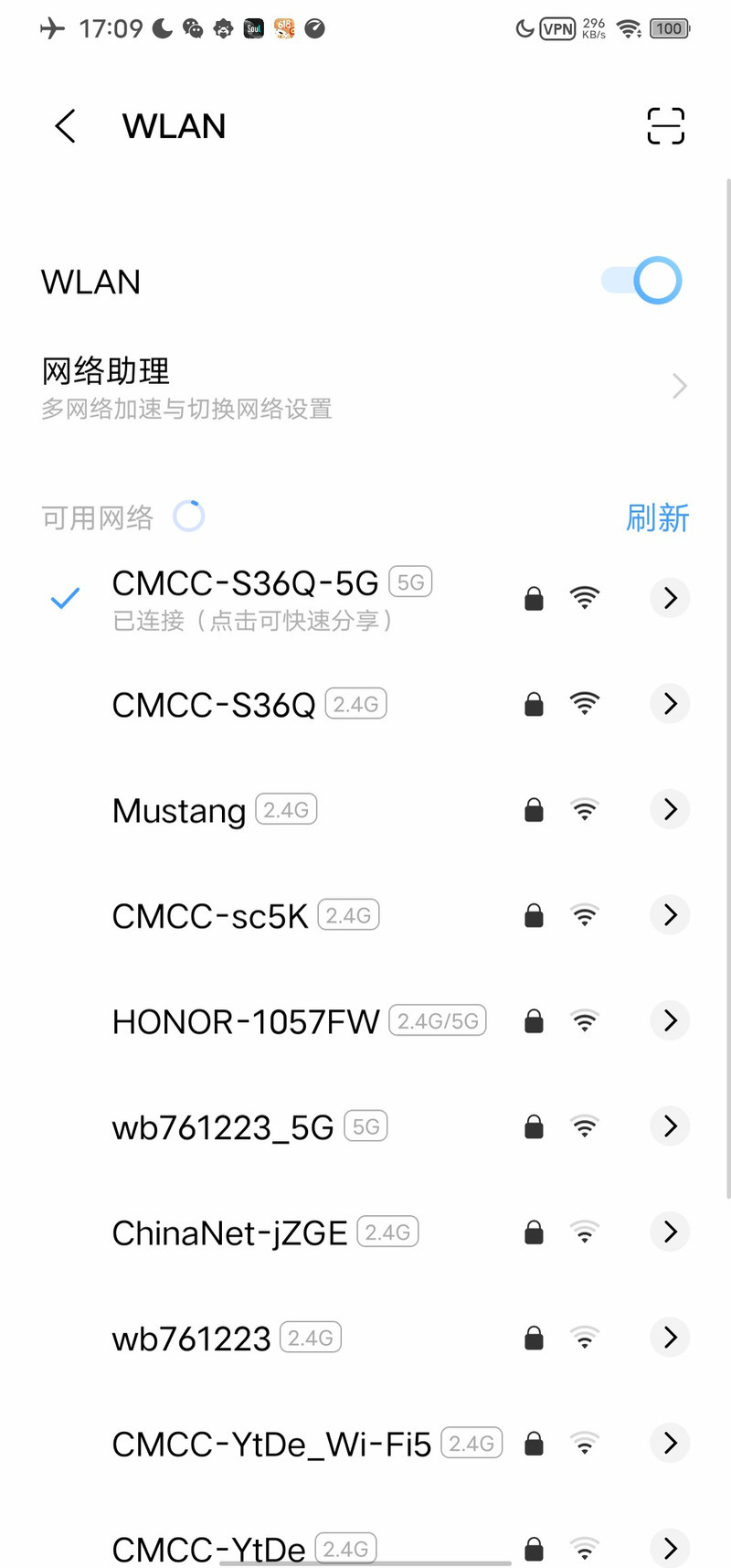Show details arrow for HONOR-1057FW
This screenshot has height=1568, width=731.
670,1020
